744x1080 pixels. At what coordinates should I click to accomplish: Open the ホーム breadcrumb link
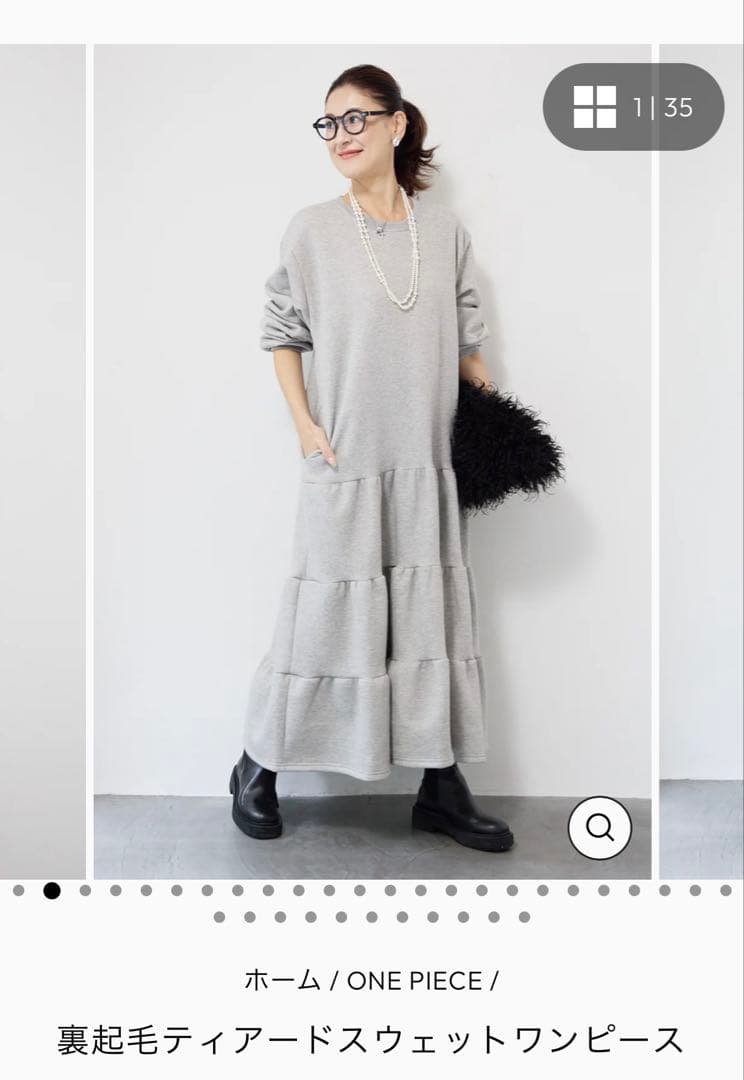[282, 981]
